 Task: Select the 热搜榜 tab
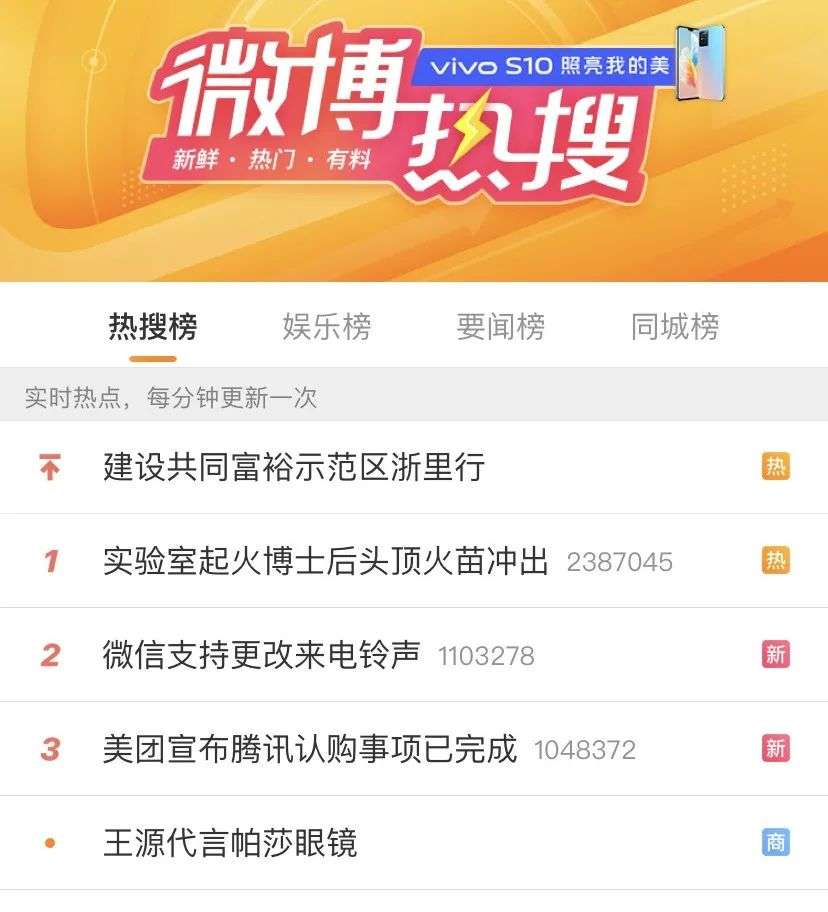153,327
